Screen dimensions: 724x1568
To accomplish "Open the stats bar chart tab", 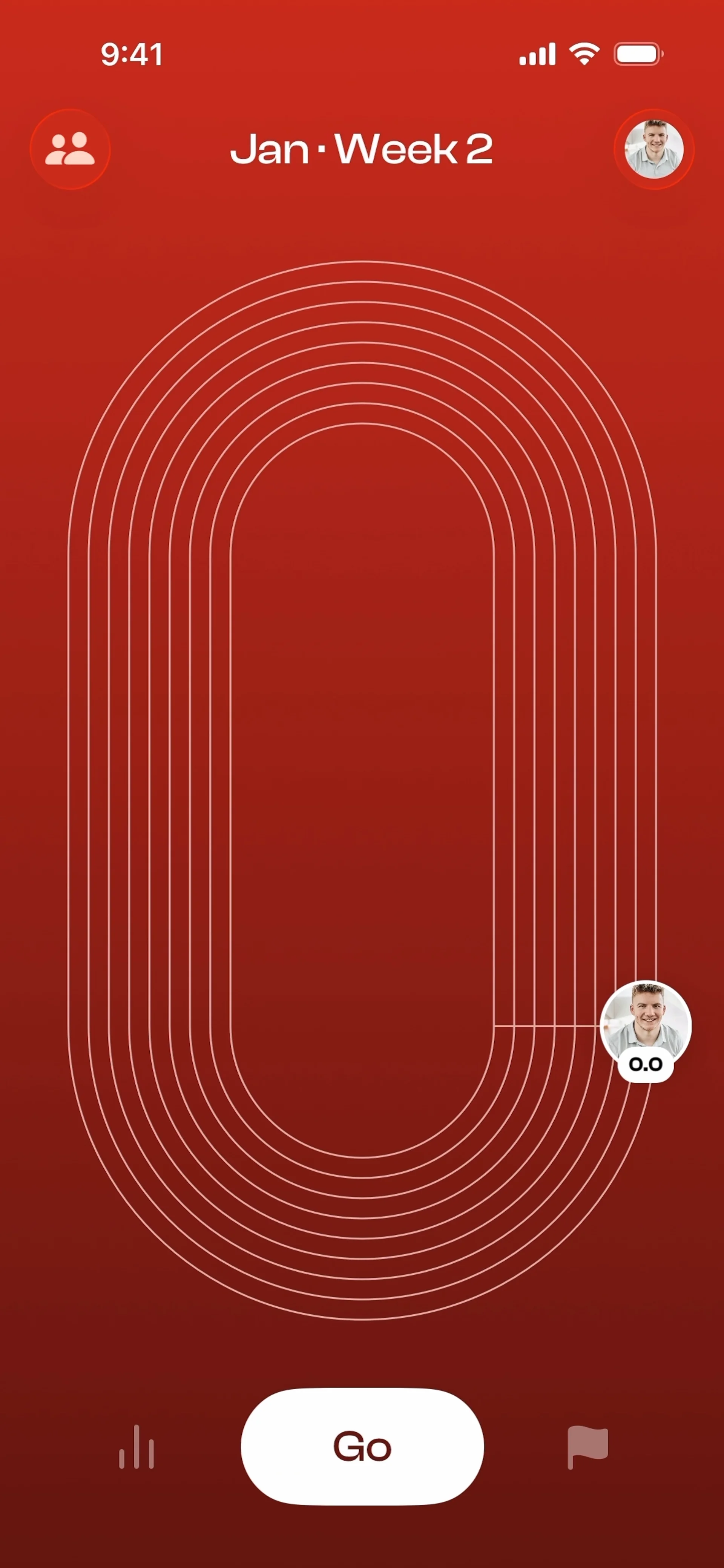I will pos(137,1447).
